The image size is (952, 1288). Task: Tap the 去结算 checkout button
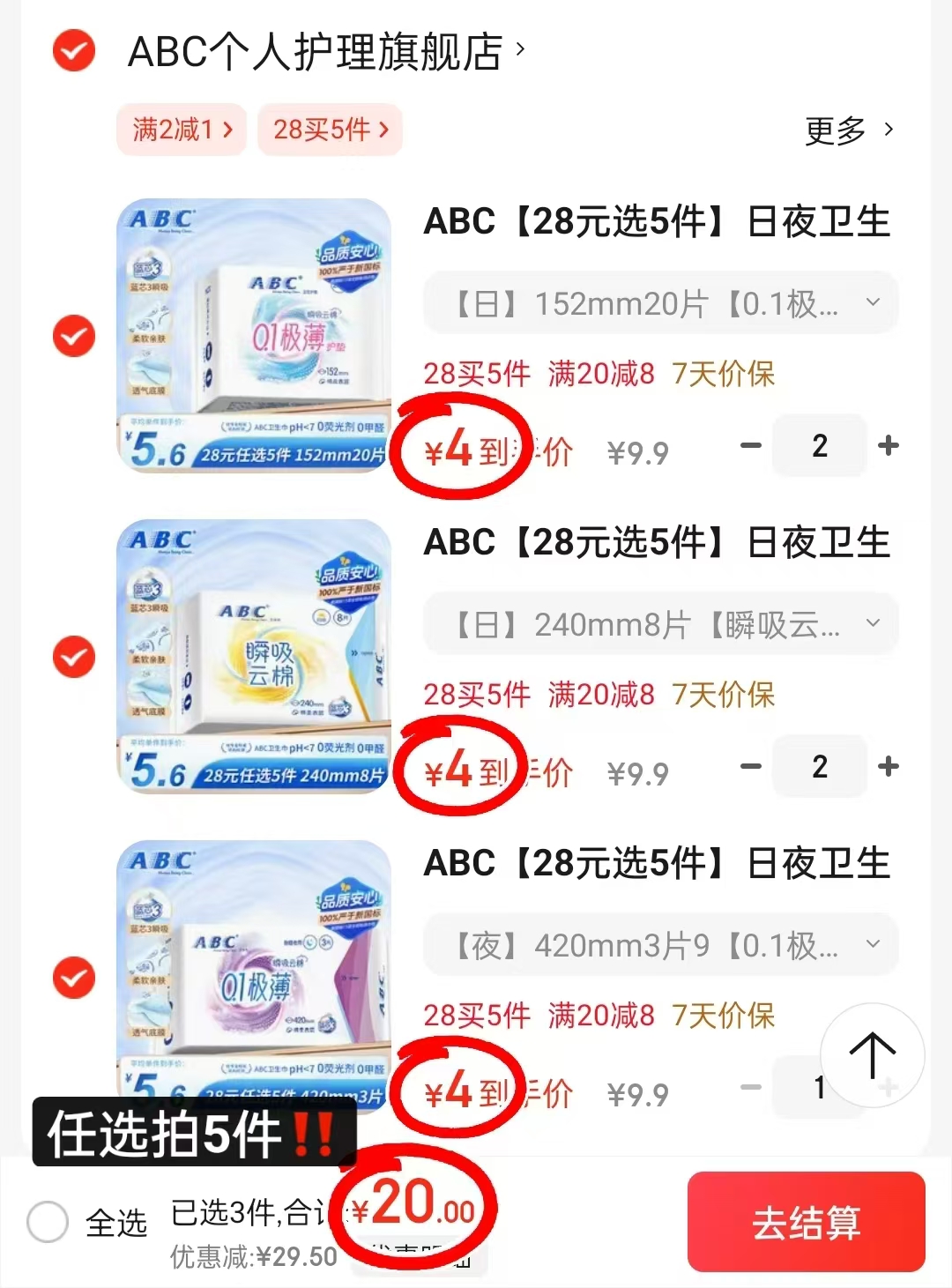(805, 1221)
